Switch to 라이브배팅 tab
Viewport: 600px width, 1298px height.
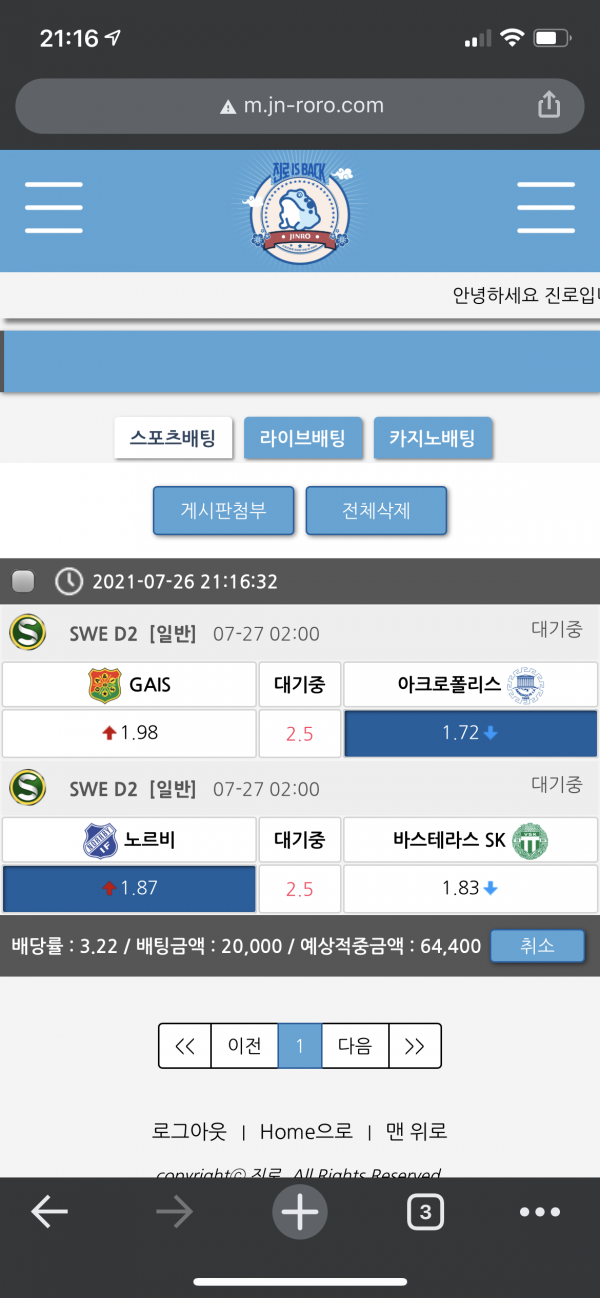(303, 438)
